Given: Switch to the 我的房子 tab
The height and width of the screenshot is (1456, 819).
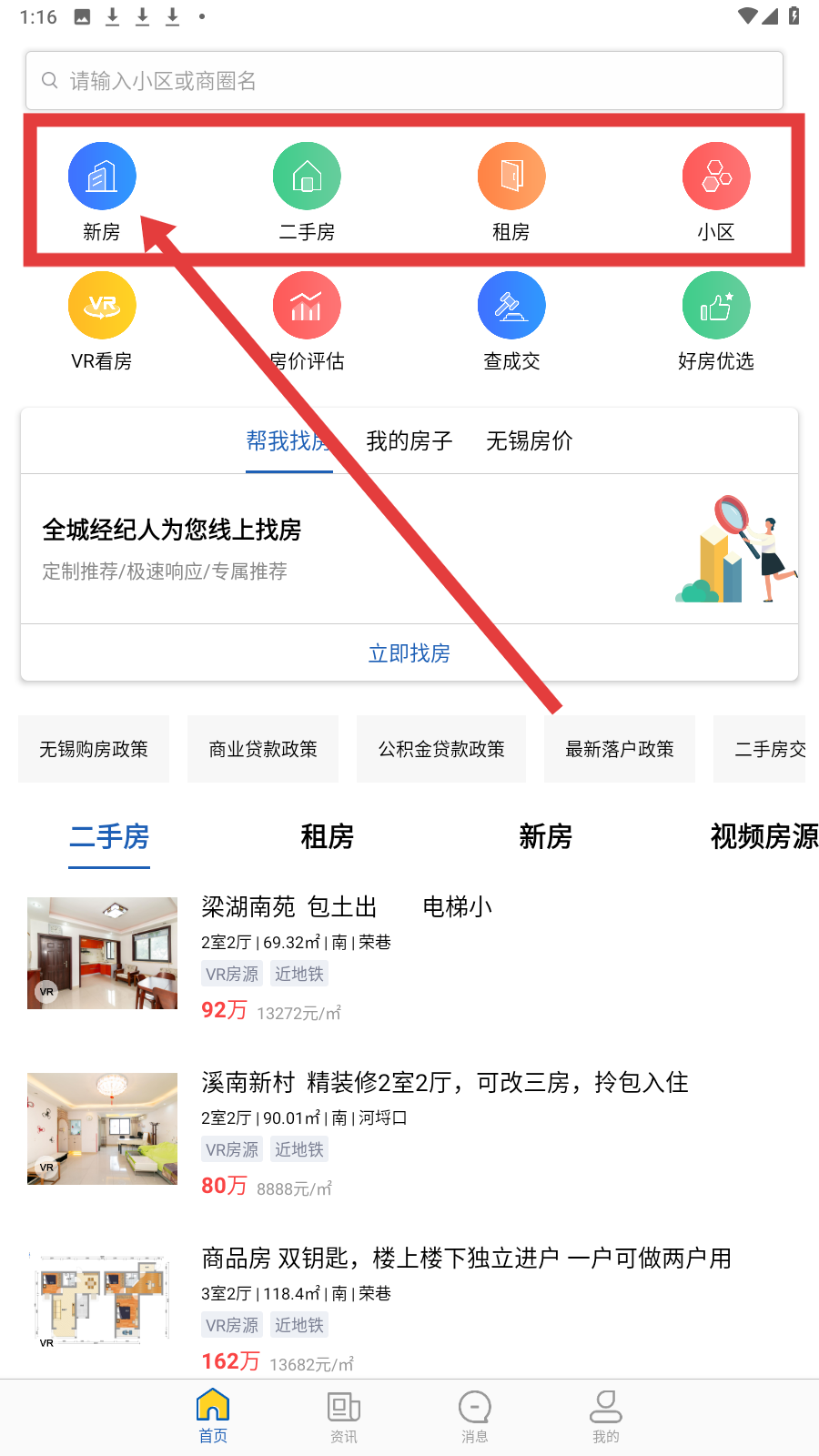Looking at the screenshot, I should (409, 441).
